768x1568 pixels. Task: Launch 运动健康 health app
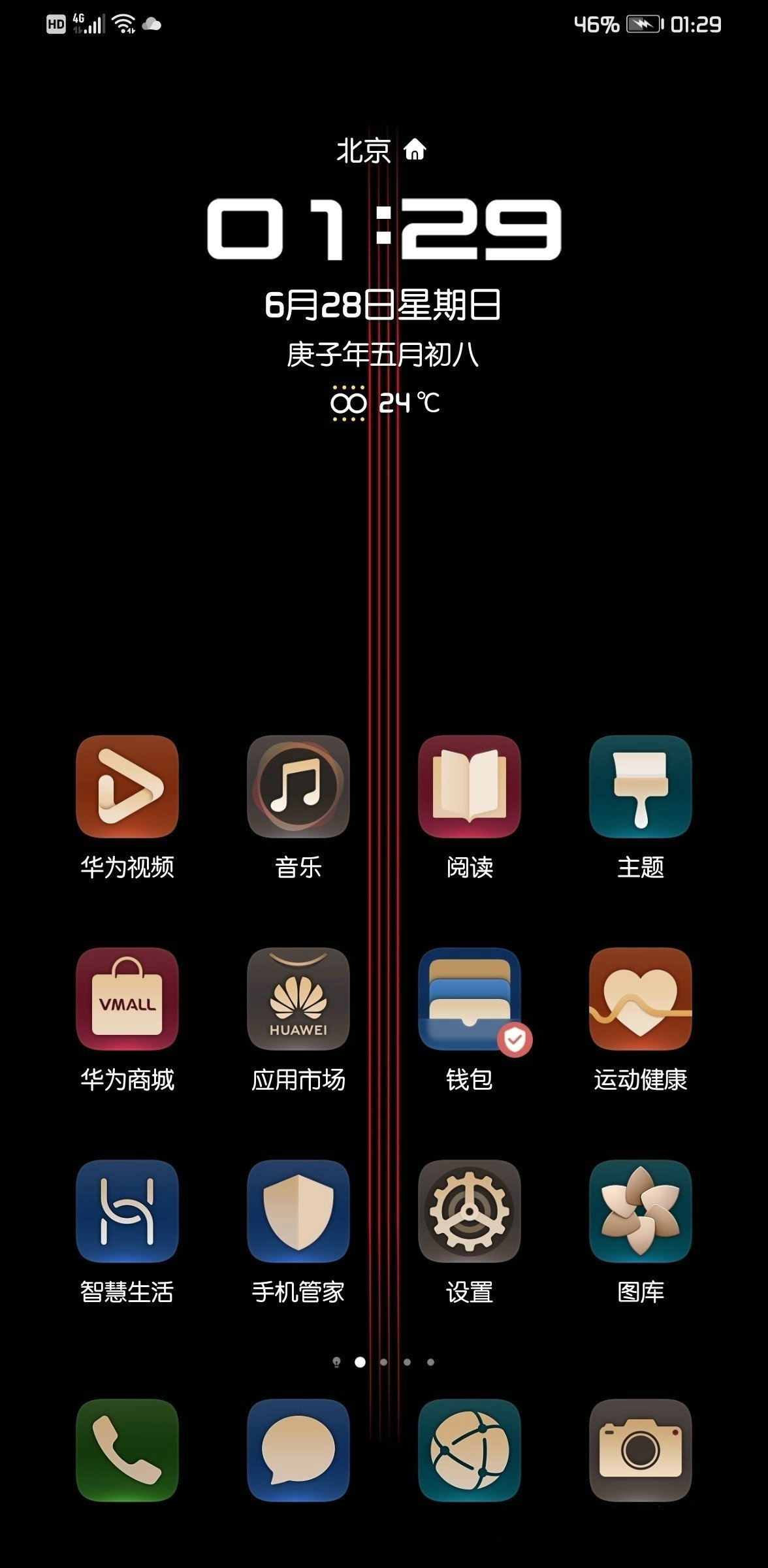(x=641, y=999)
